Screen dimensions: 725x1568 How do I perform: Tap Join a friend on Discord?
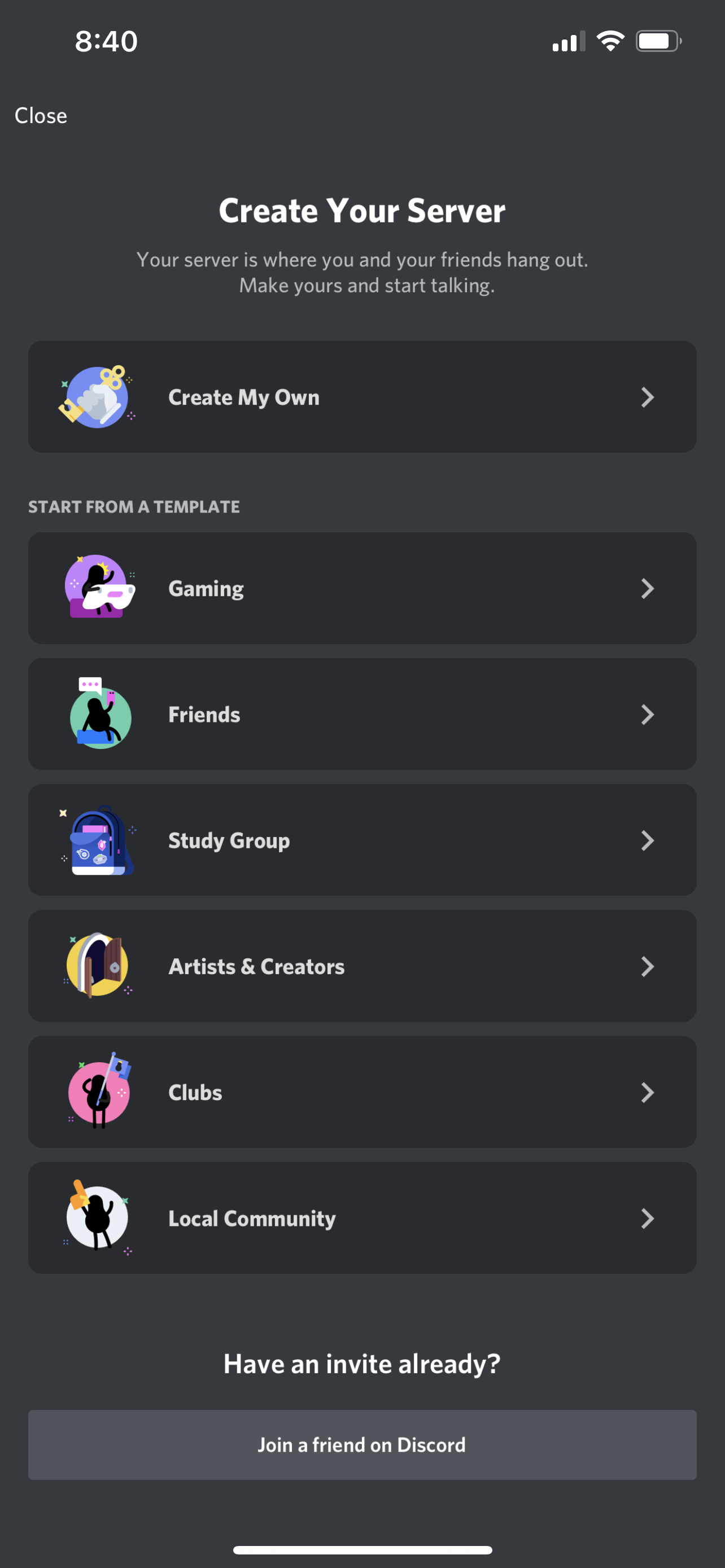pos(362,1444)
